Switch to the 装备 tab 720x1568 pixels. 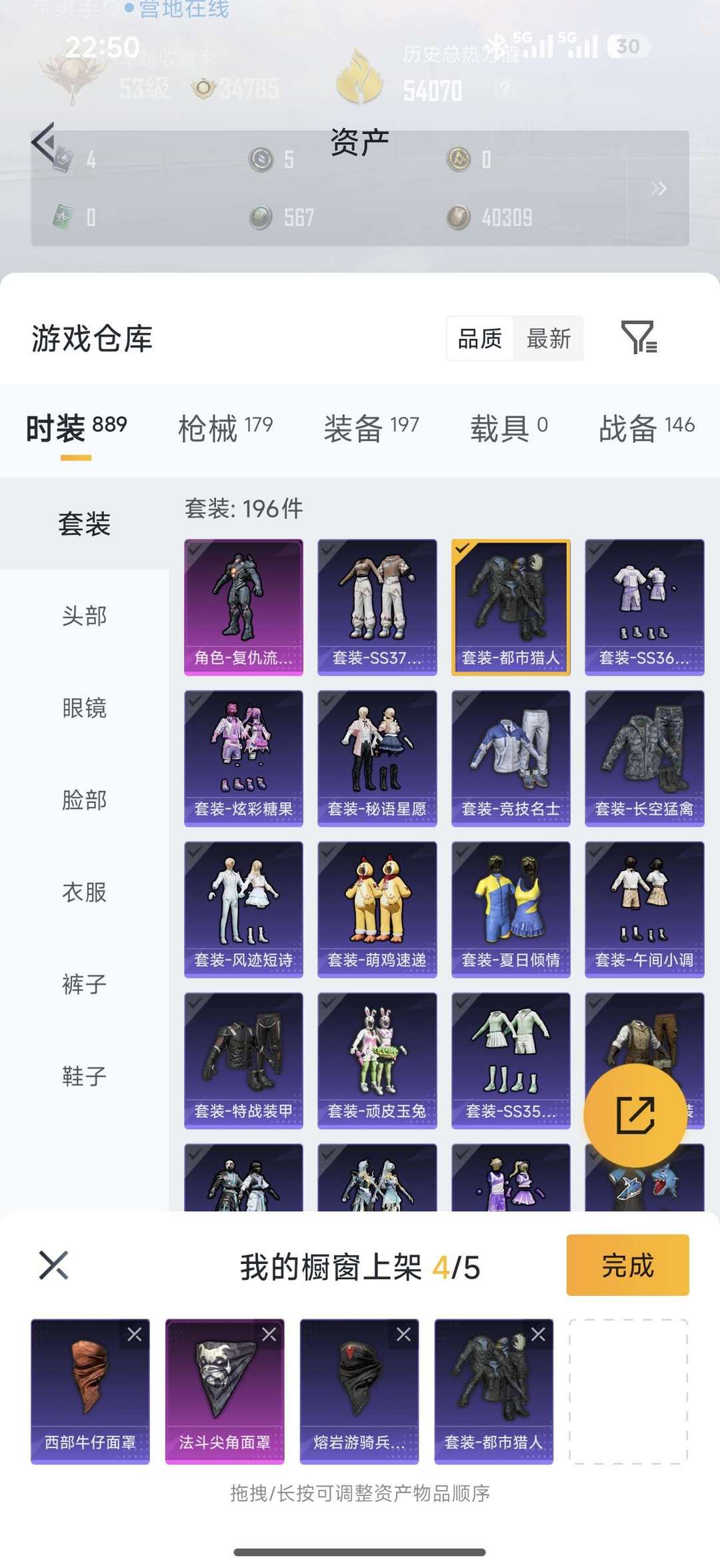(x=371, y=428)
